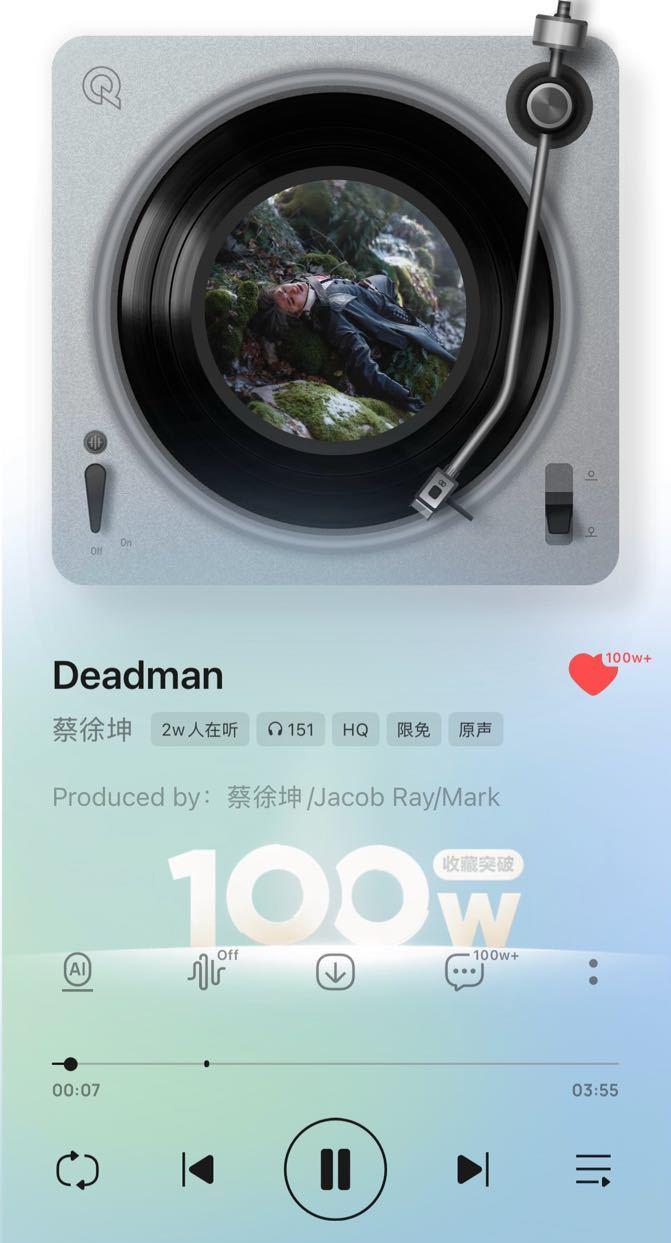Image resolution: width=671 pixels, height=1243 pixels.
Task: Pause the song Deadman
Action: pyautogui.click(x=335, y=1169)
